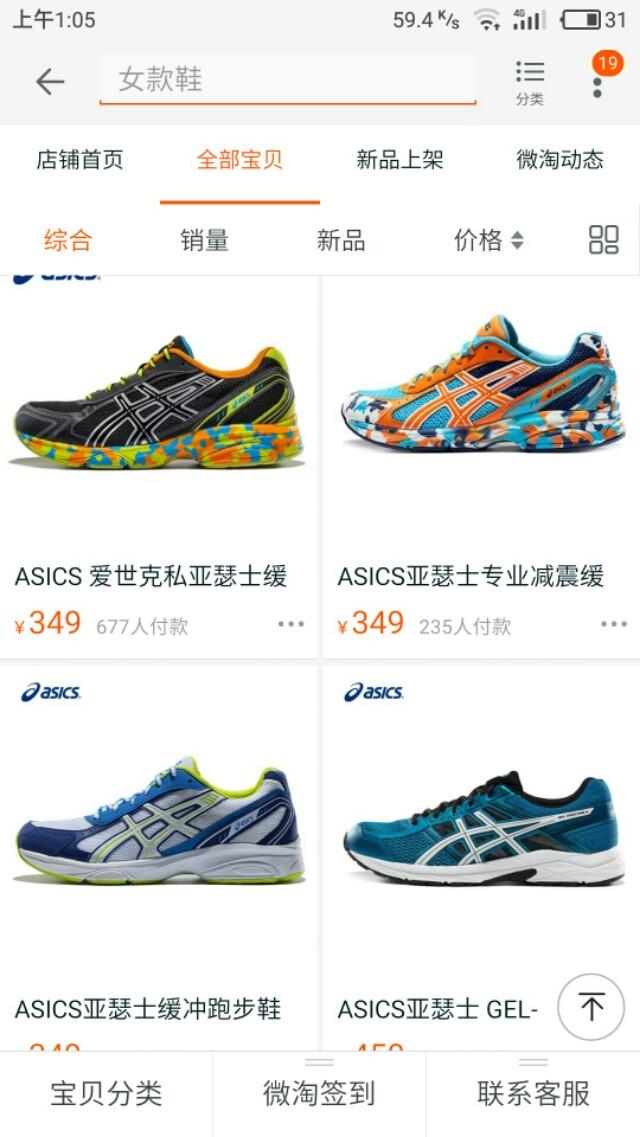Open 宝贝分类 at the bottom
This screenshot has height=1137, width=640.
(x=106, y=1093)
